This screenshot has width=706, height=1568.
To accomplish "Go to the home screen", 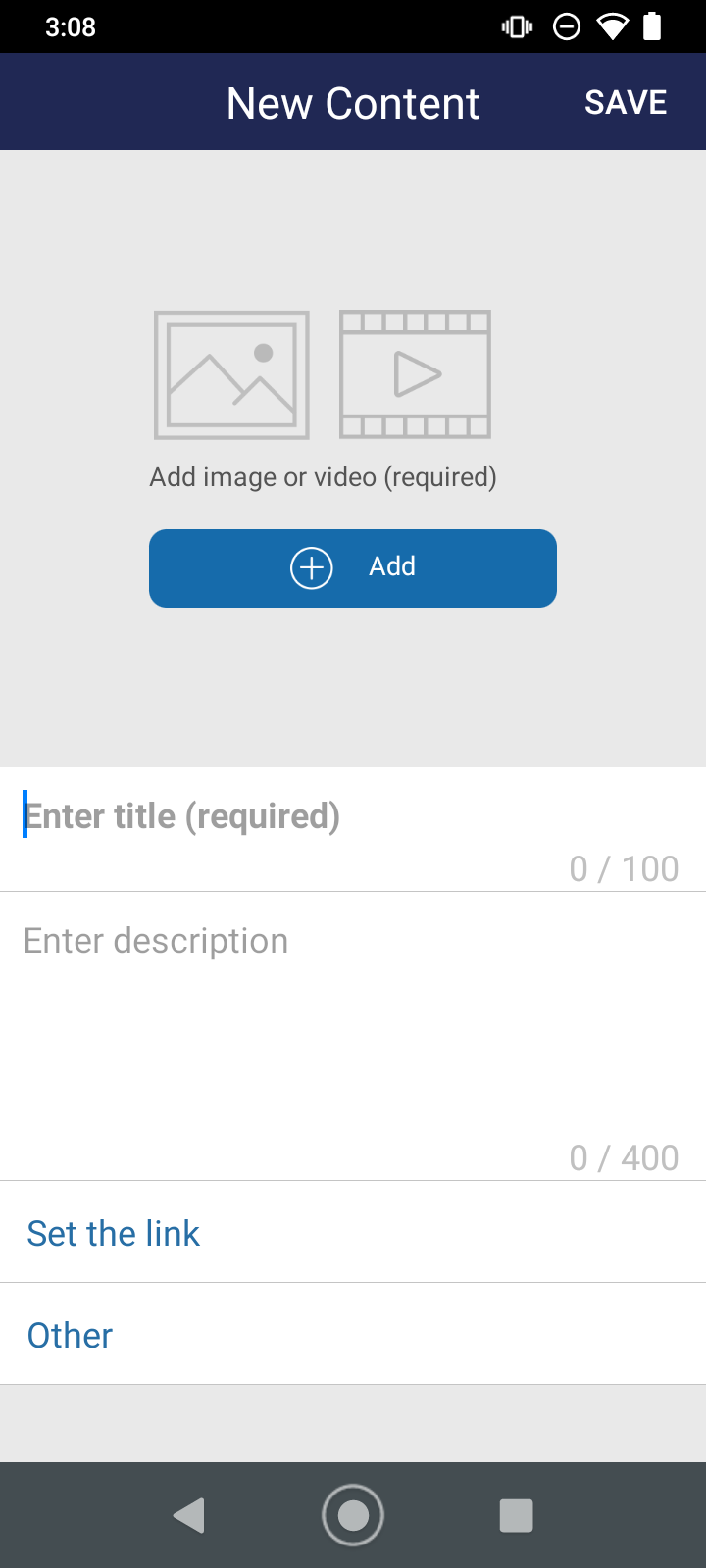I will coord(353,1515).
